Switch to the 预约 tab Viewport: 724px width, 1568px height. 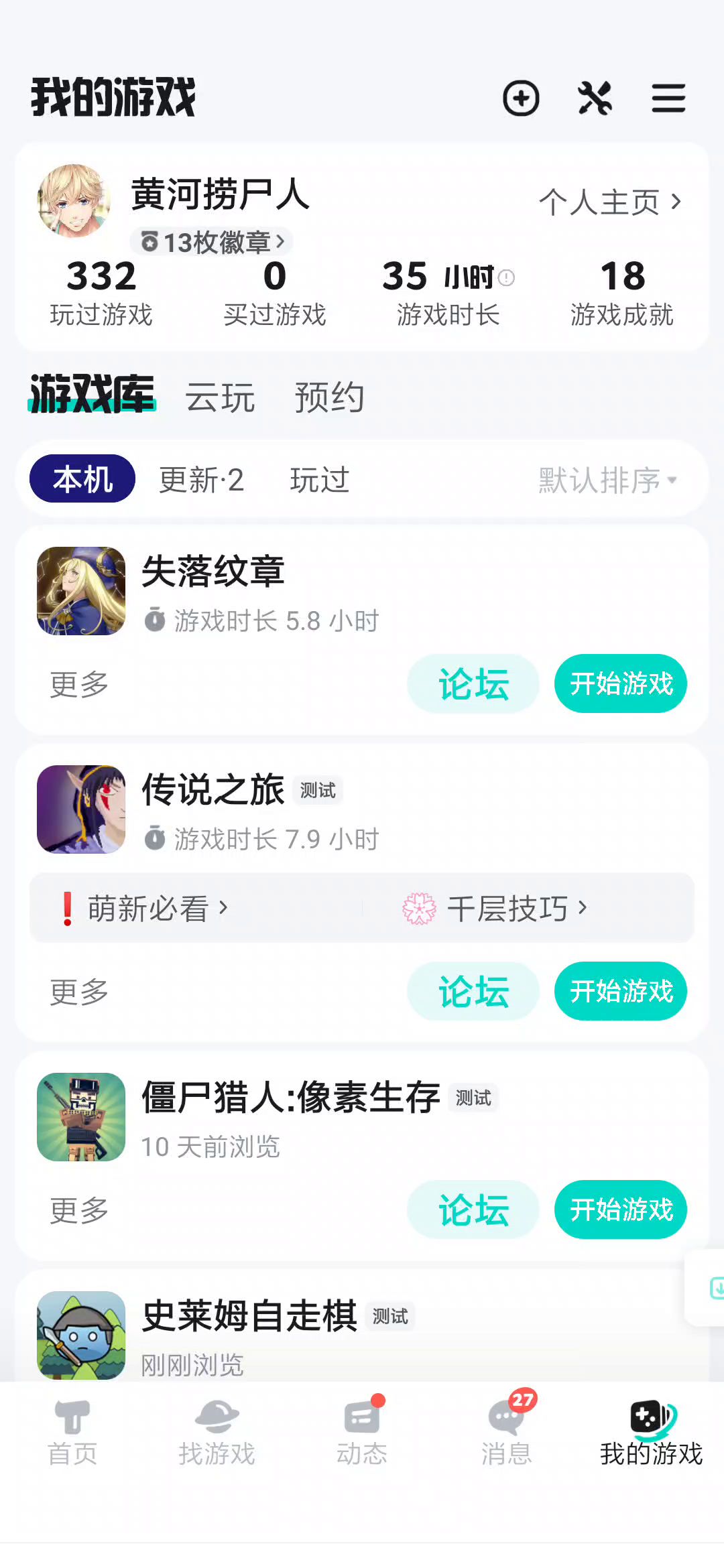click(x=329, y=397)
